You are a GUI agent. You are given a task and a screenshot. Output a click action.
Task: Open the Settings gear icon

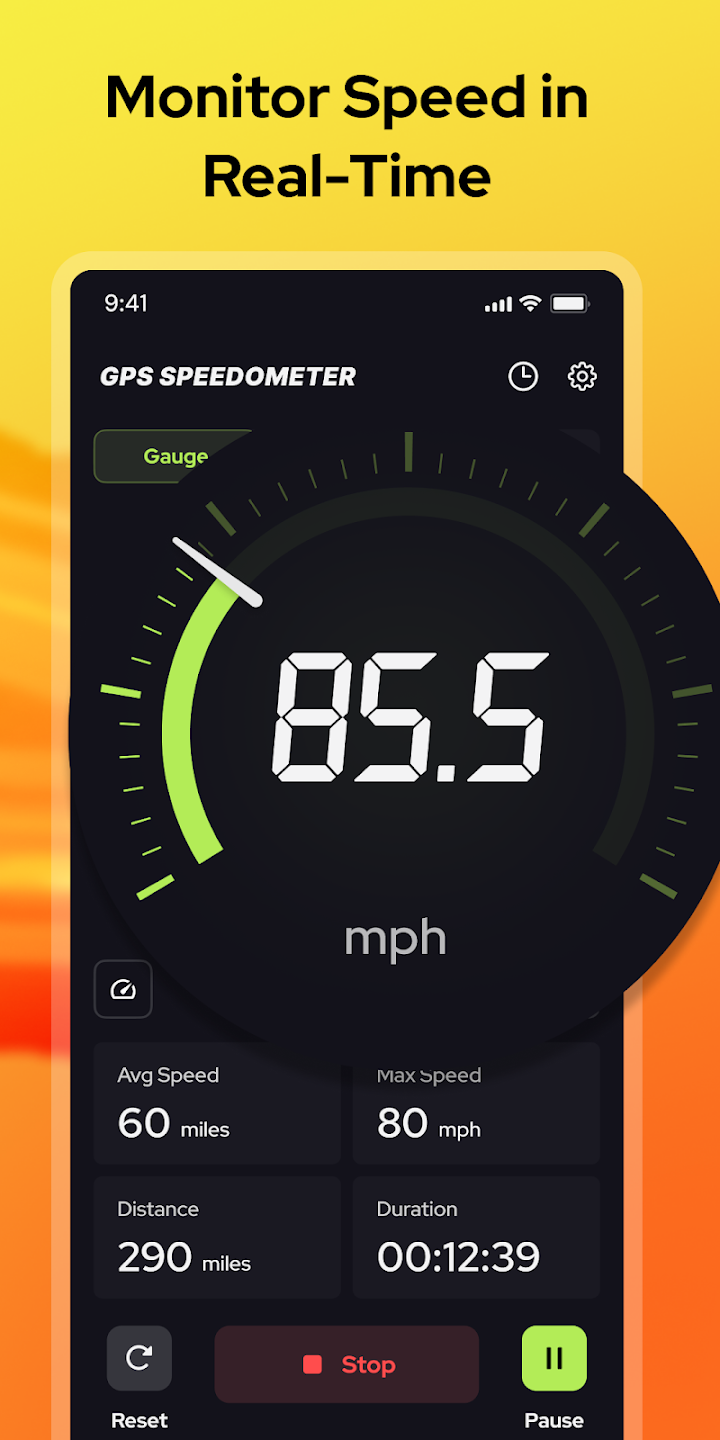click(581, 377)
